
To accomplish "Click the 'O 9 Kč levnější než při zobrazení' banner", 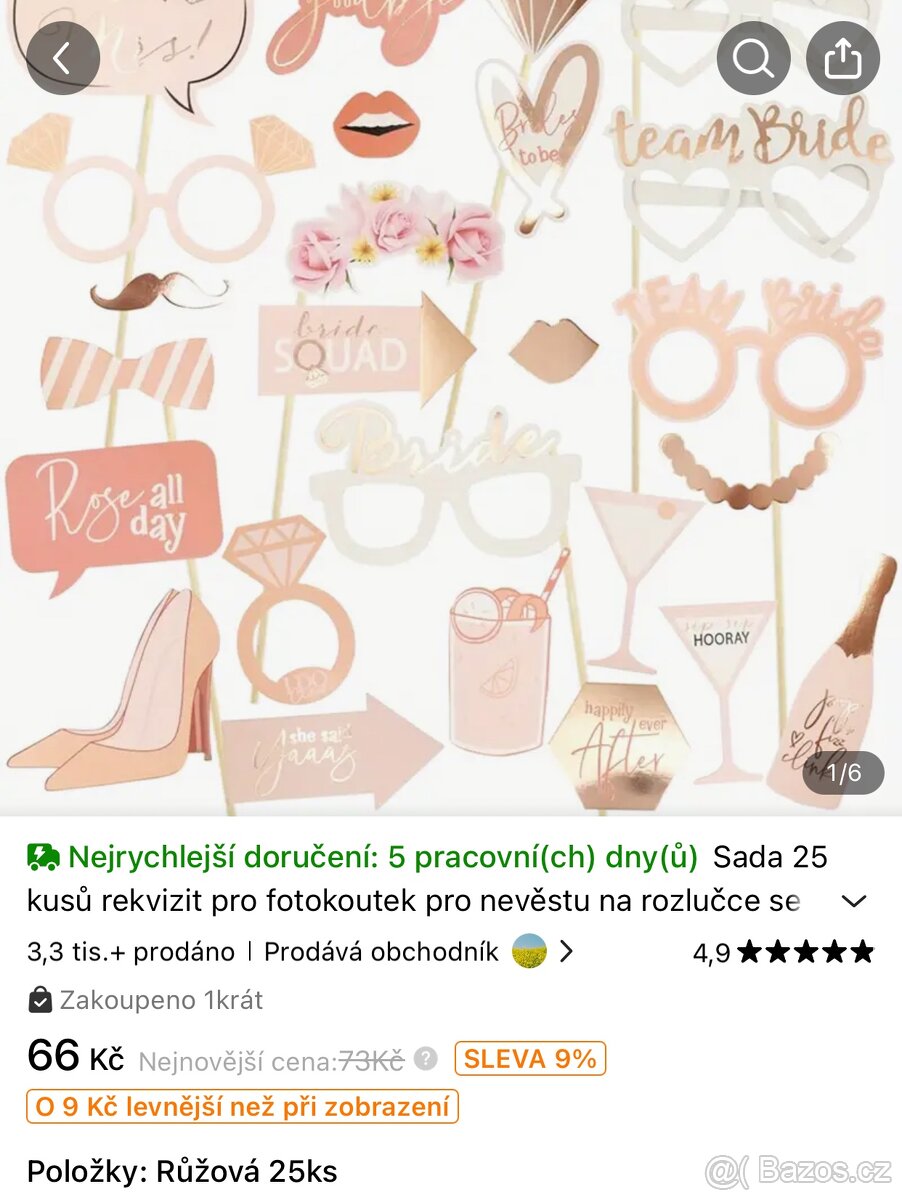I will point(239,1109).
